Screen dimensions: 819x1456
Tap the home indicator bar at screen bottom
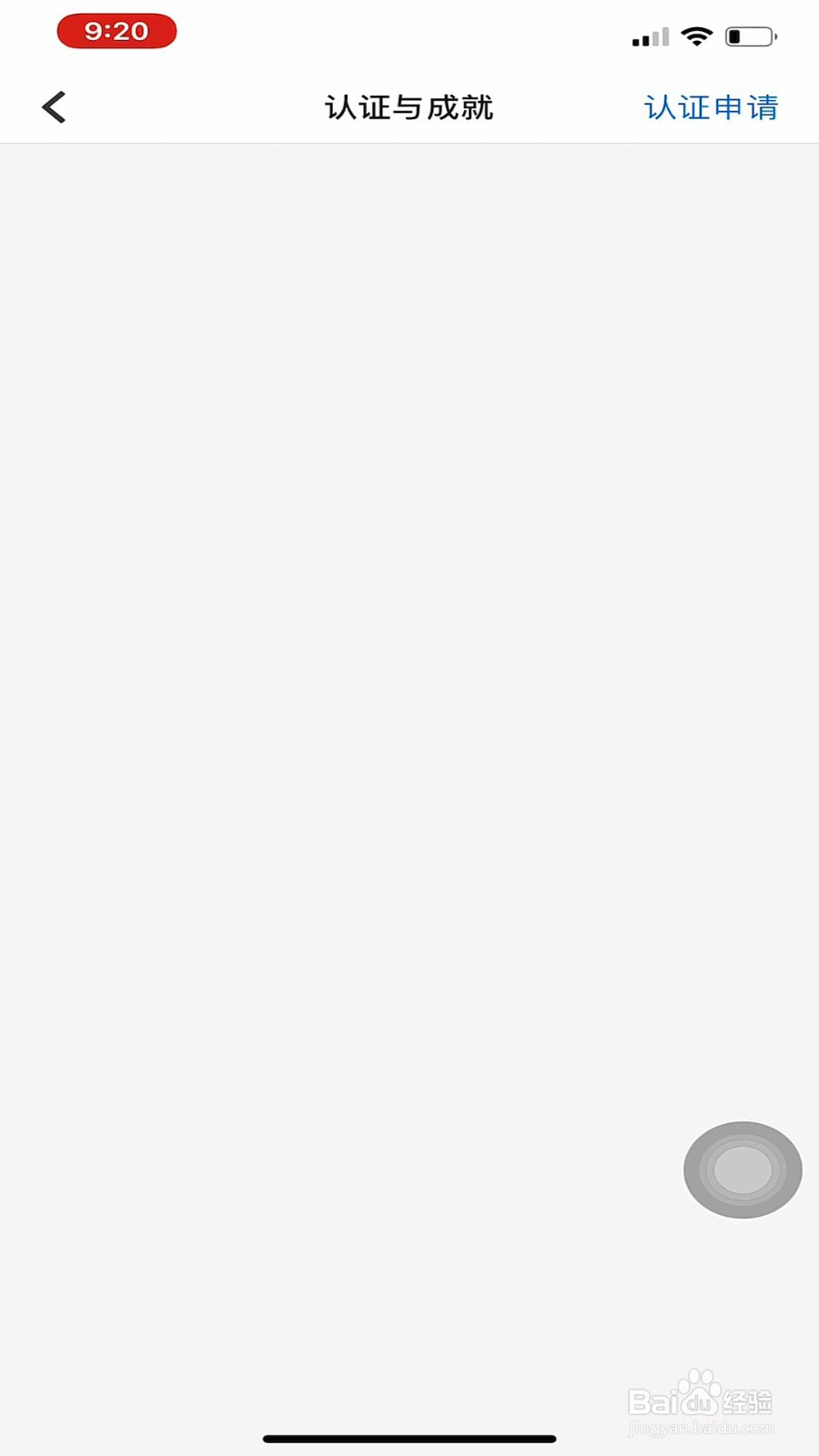pos(409,1439)
